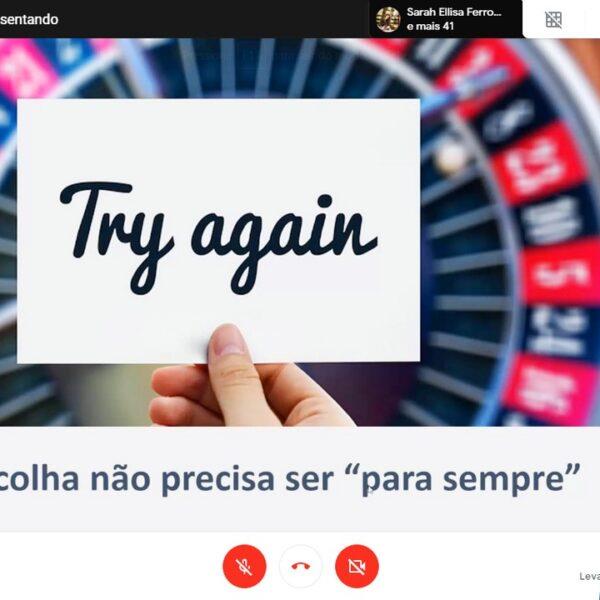Unmute the microphone

coord(244,566)
